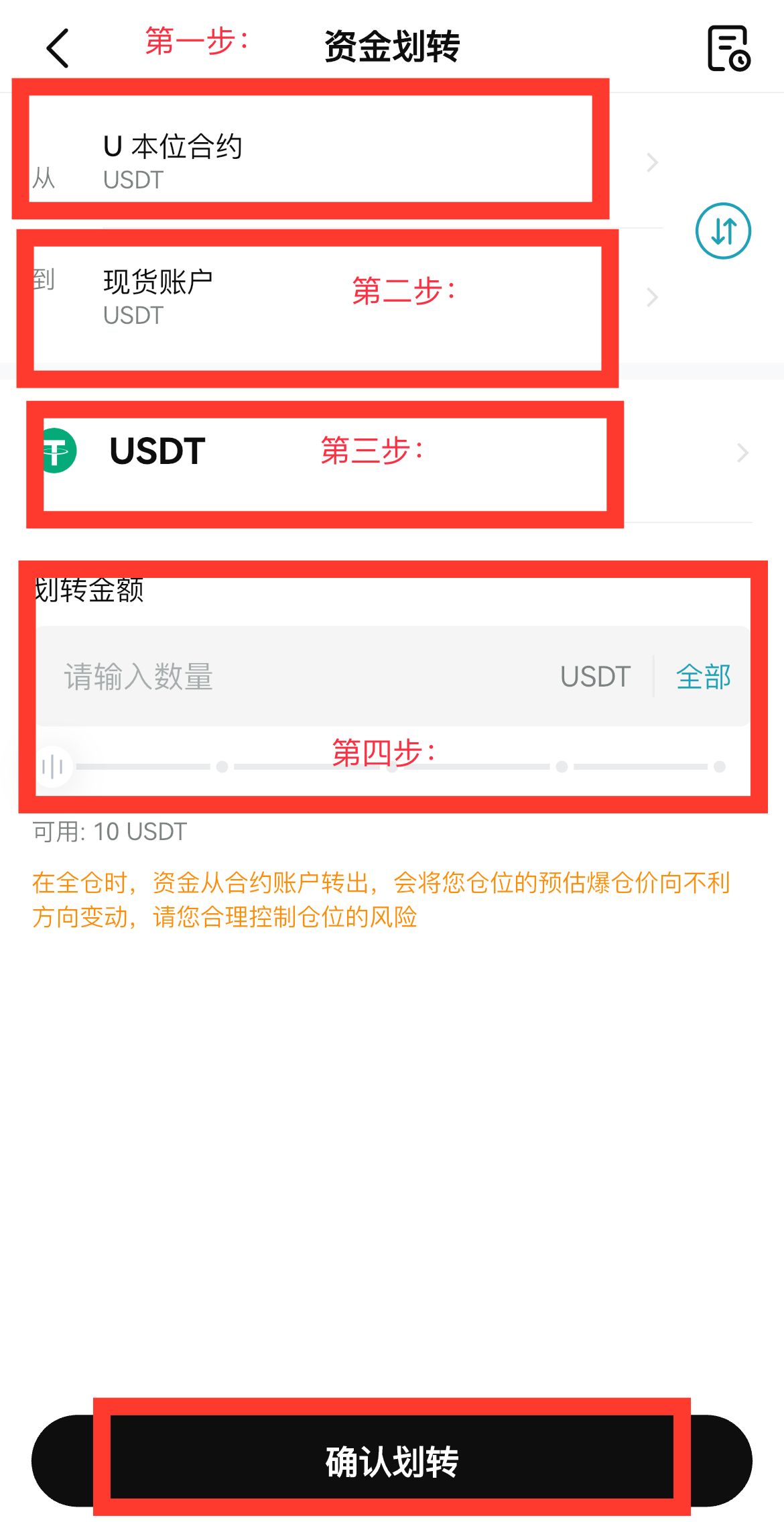
Task: Tap the swap direction arrows icon
Action: pos(722,231)
